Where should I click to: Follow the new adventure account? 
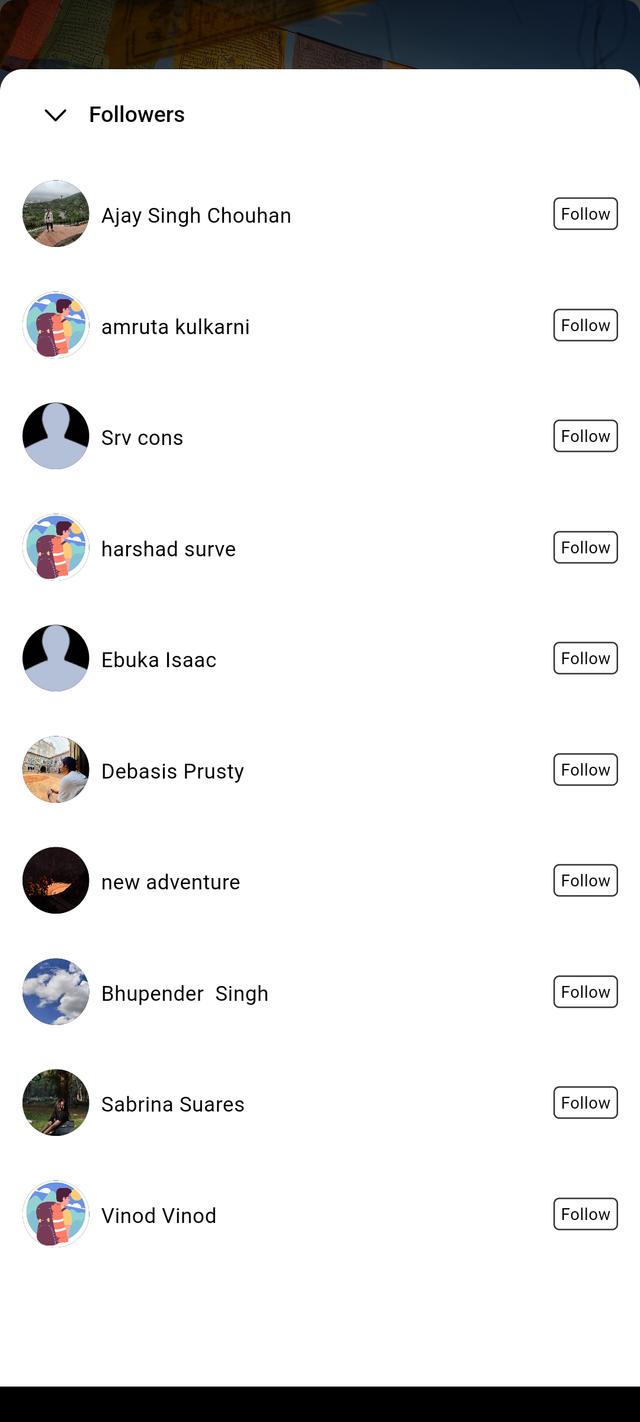[585, 880]
